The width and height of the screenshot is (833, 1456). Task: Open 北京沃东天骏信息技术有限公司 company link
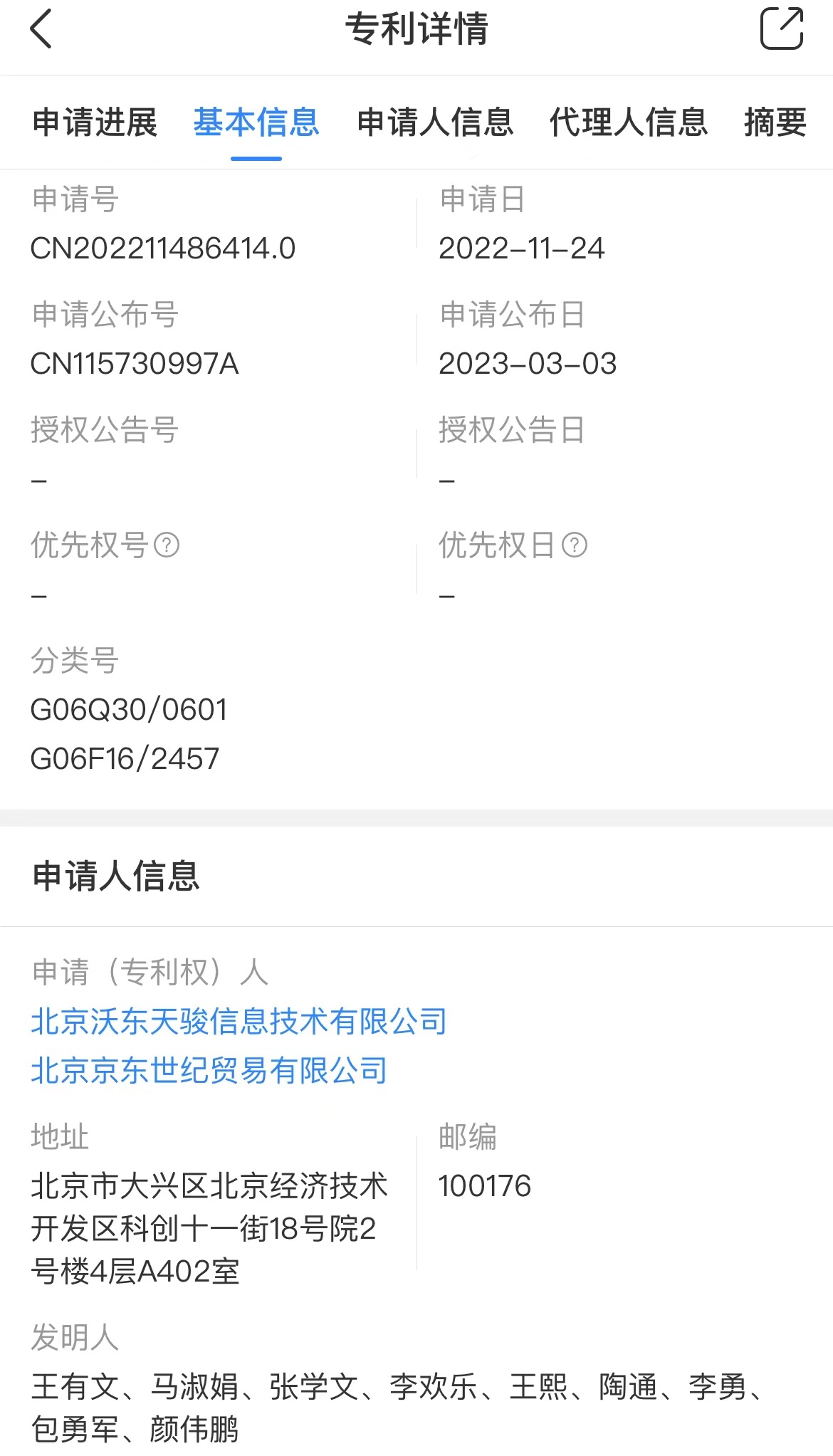click(239, 1022)
